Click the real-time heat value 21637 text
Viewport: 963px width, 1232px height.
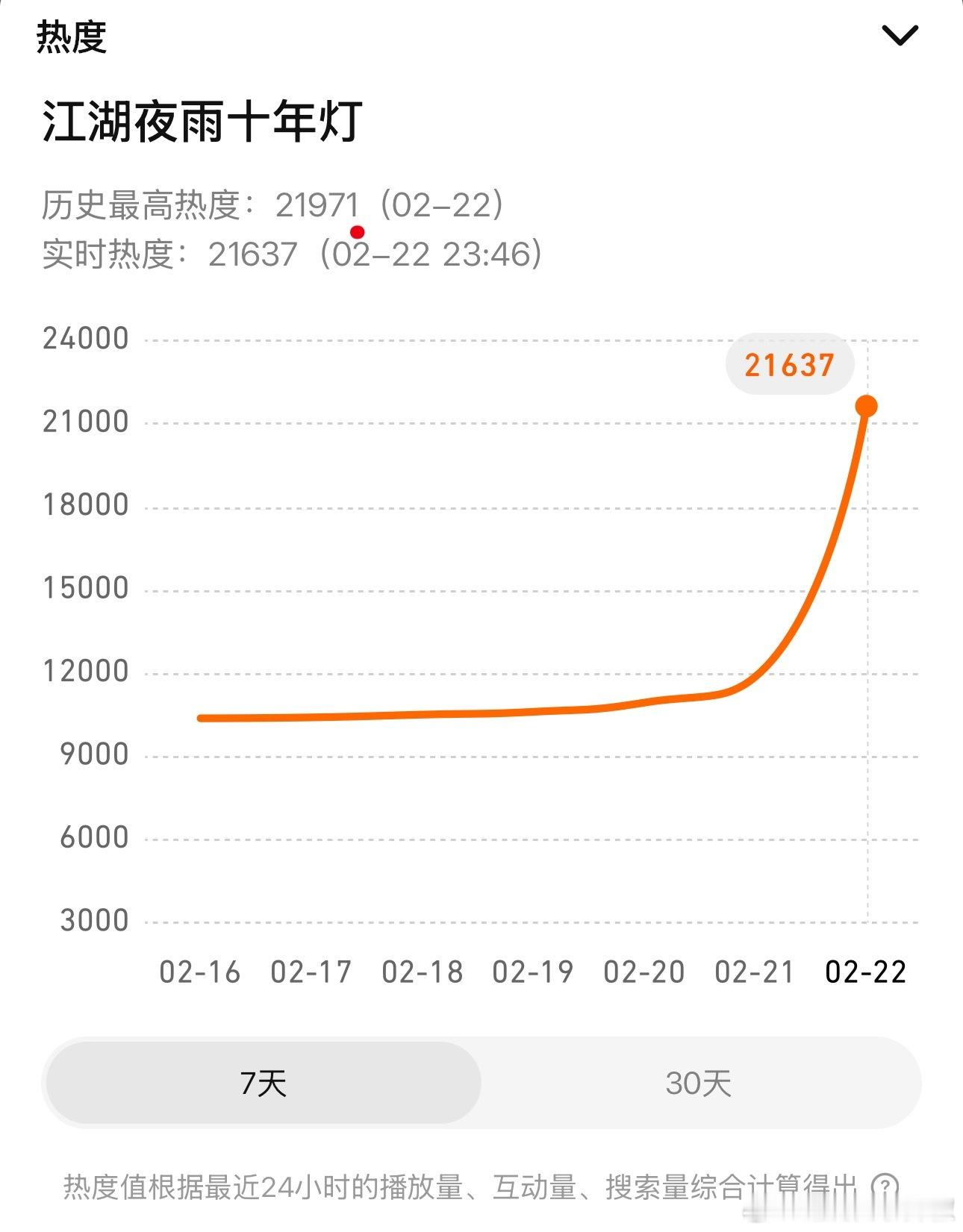coord(254,254)
